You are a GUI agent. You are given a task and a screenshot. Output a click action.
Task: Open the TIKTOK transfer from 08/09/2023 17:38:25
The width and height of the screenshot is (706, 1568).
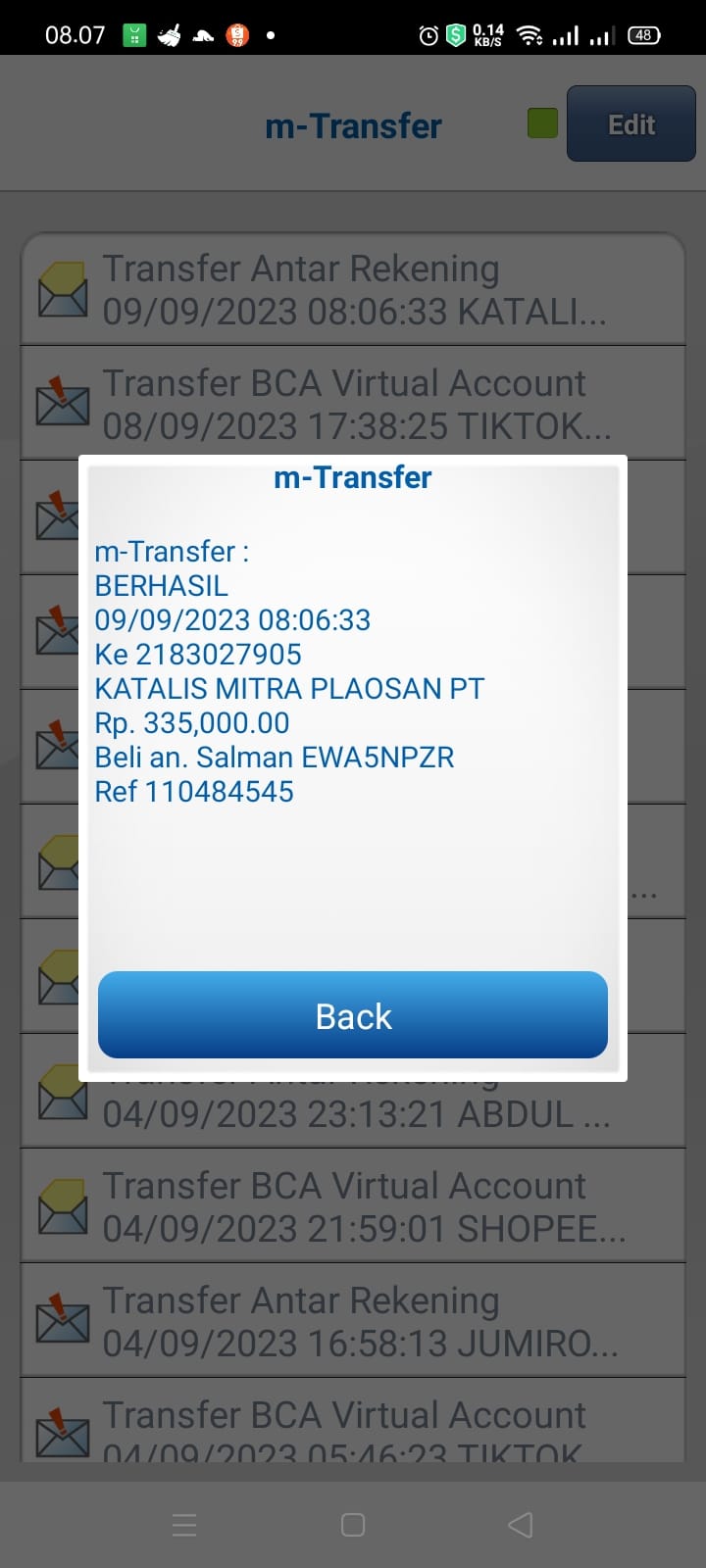[353, 403]
